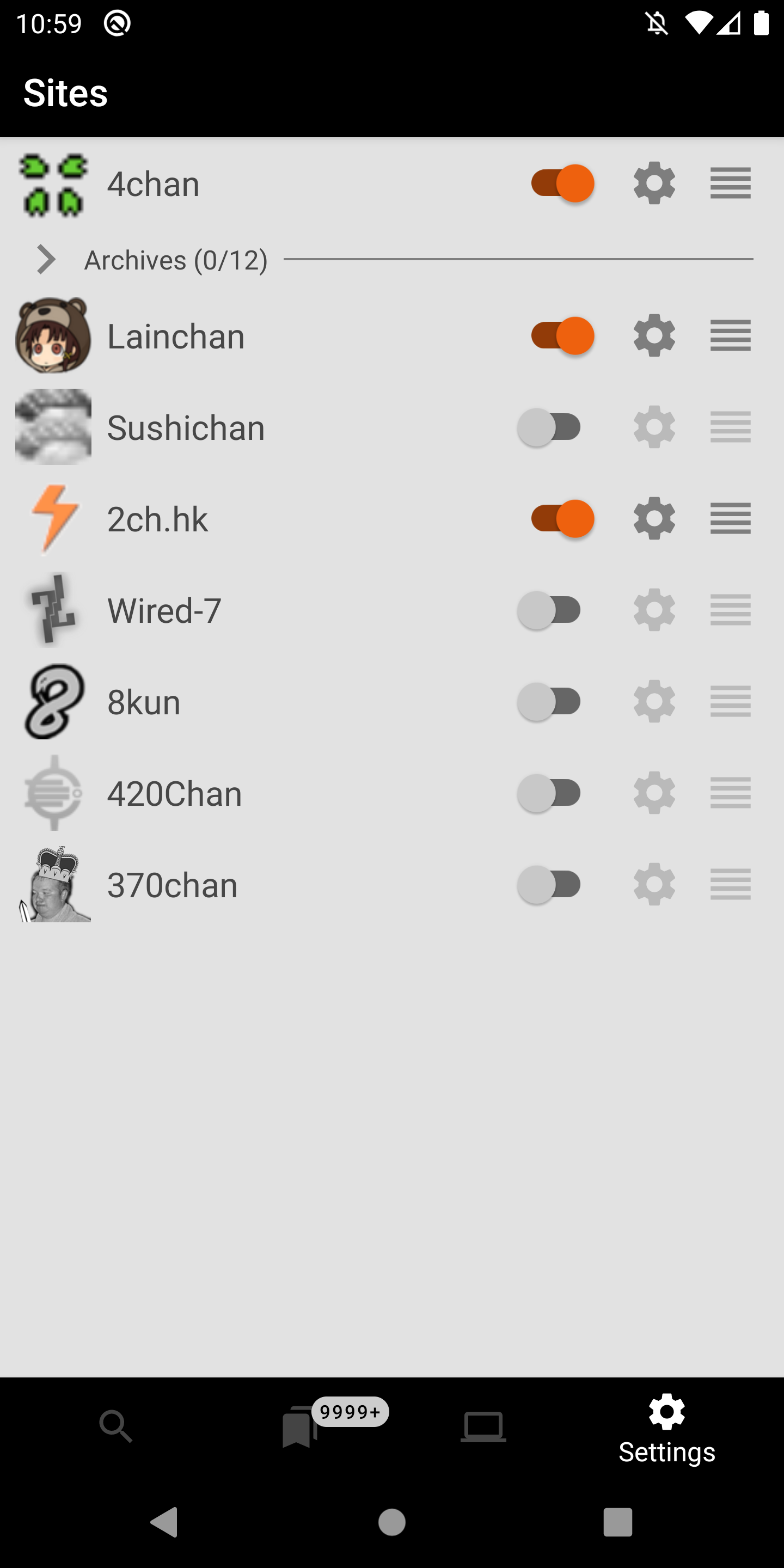Open the bookmarks tab with 9999+ badge
The height and width of the screenshot is (1568, 784).
click(x=299, y=1427)
